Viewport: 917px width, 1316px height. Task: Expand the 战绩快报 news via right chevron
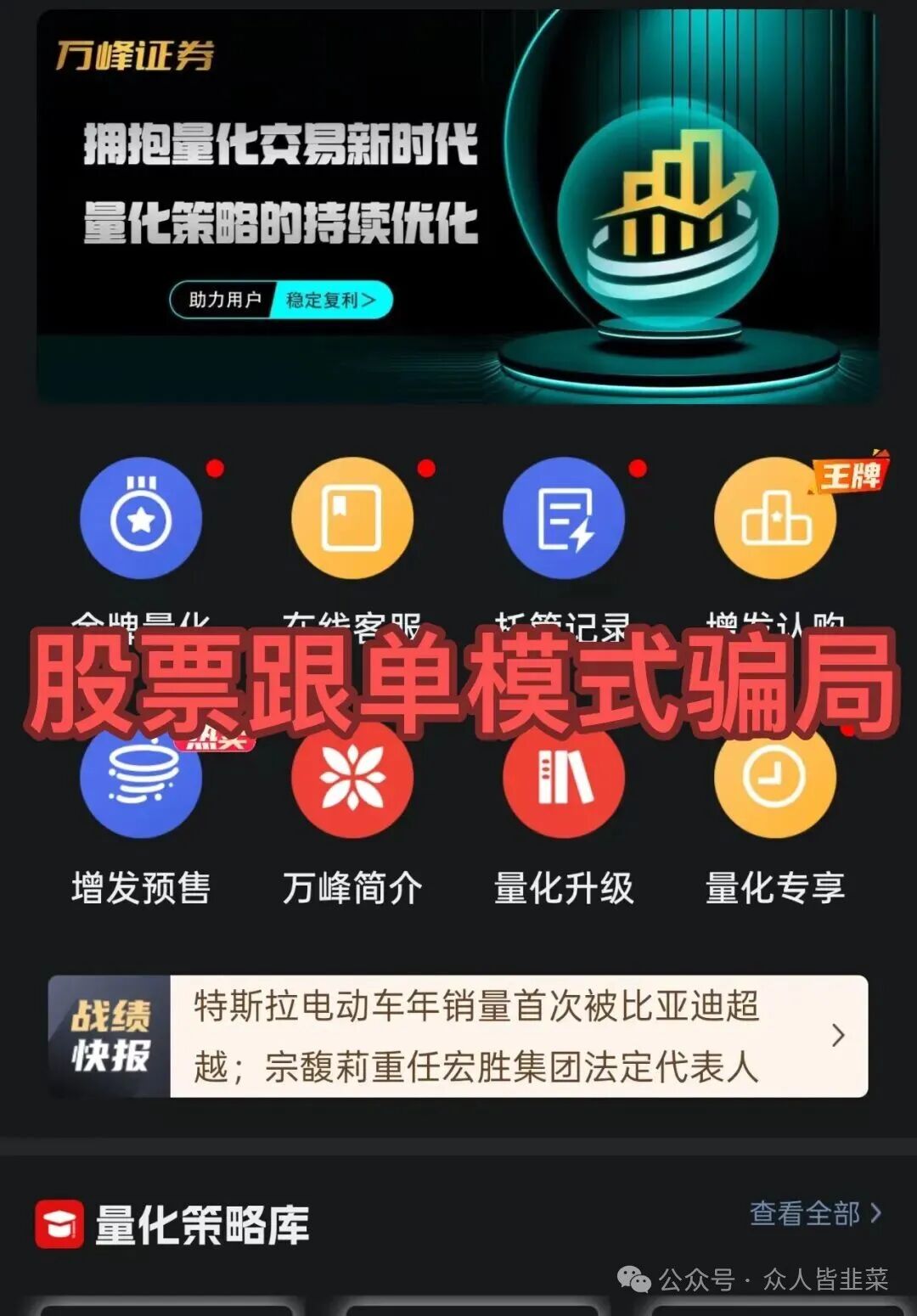[839, 1035]
